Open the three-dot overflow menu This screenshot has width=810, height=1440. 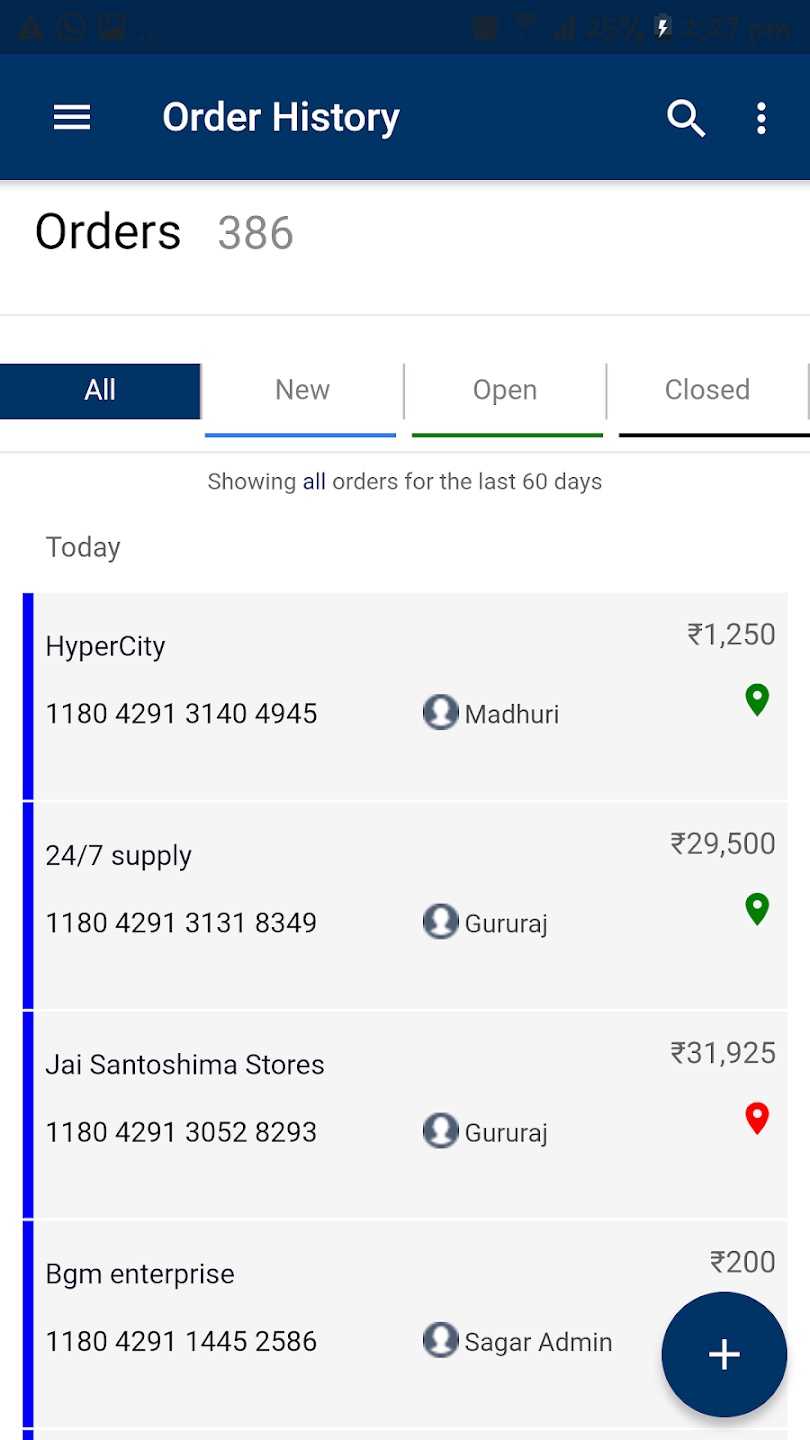point(761,118)
